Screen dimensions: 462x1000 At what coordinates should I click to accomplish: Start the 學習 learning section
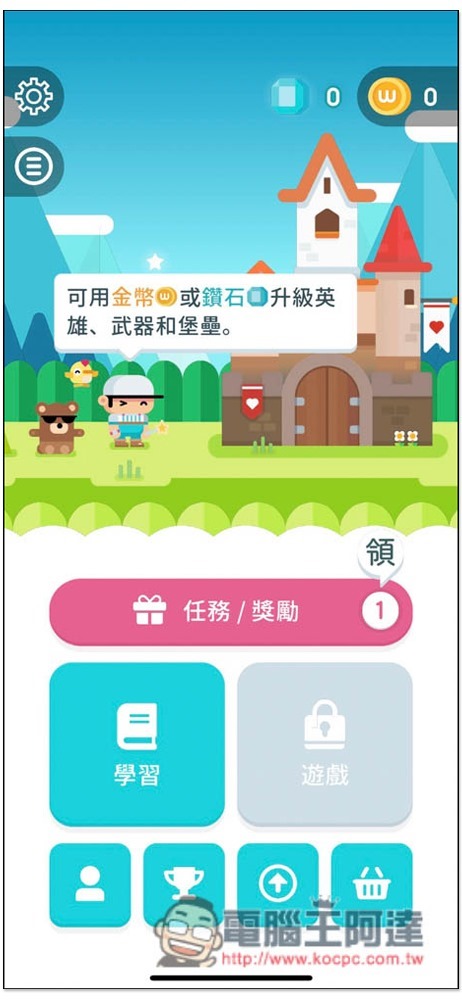point(137,744)
